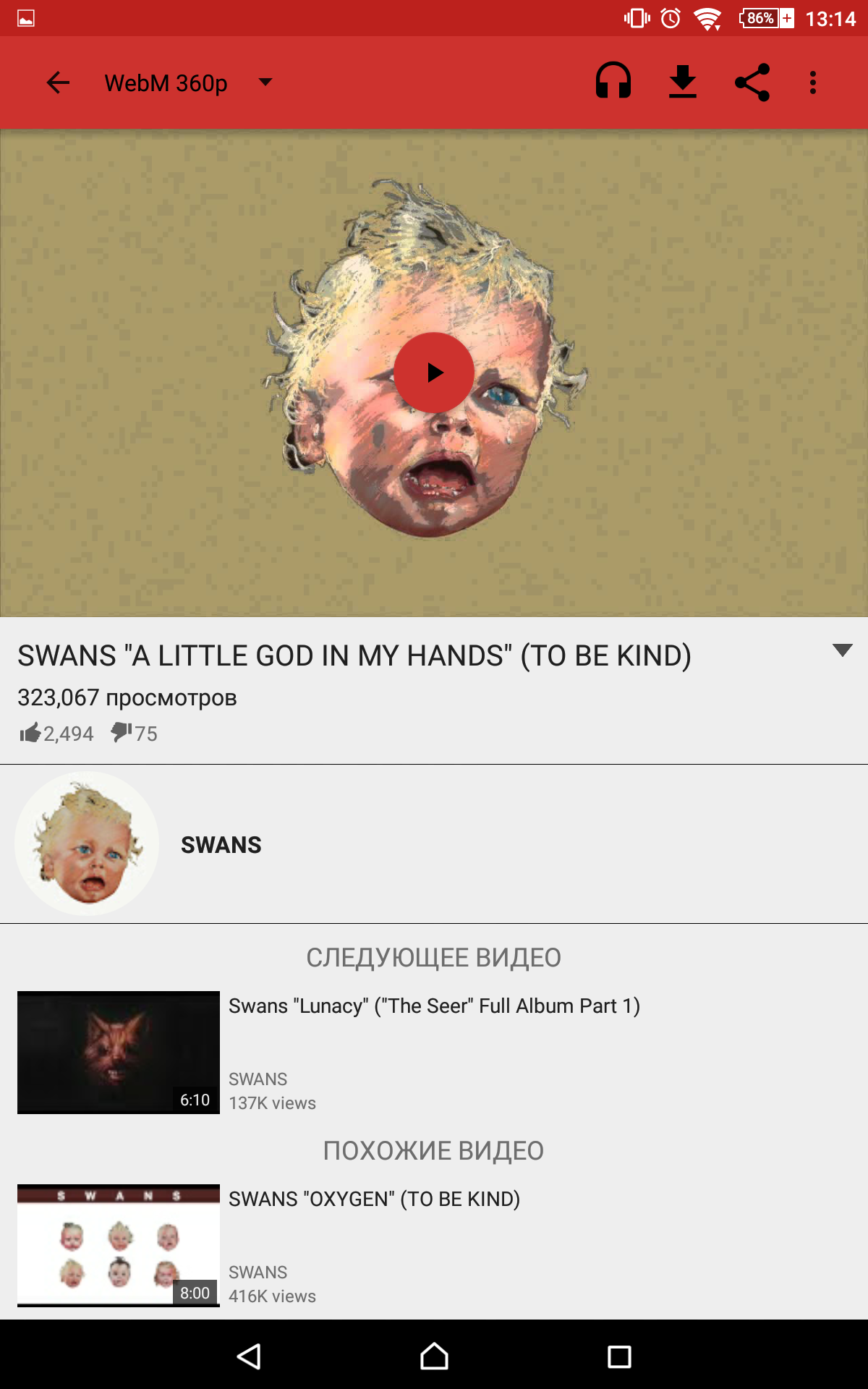
Task: Open SWANS "OXYGEN" similar video
Action: click(434, 1245)
